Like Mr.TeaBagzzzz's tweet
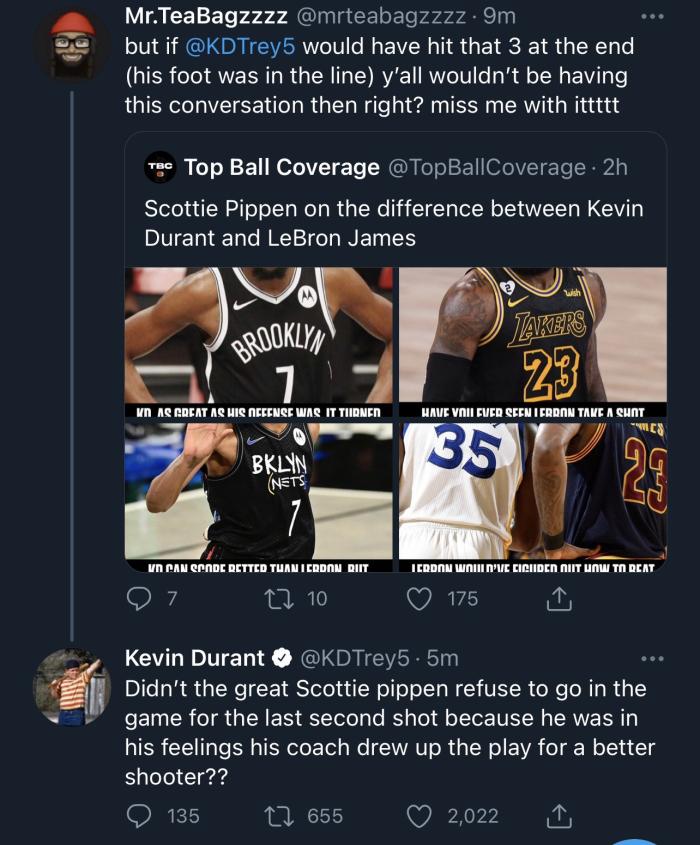This screenshot has height=845, width=700. 421,599
